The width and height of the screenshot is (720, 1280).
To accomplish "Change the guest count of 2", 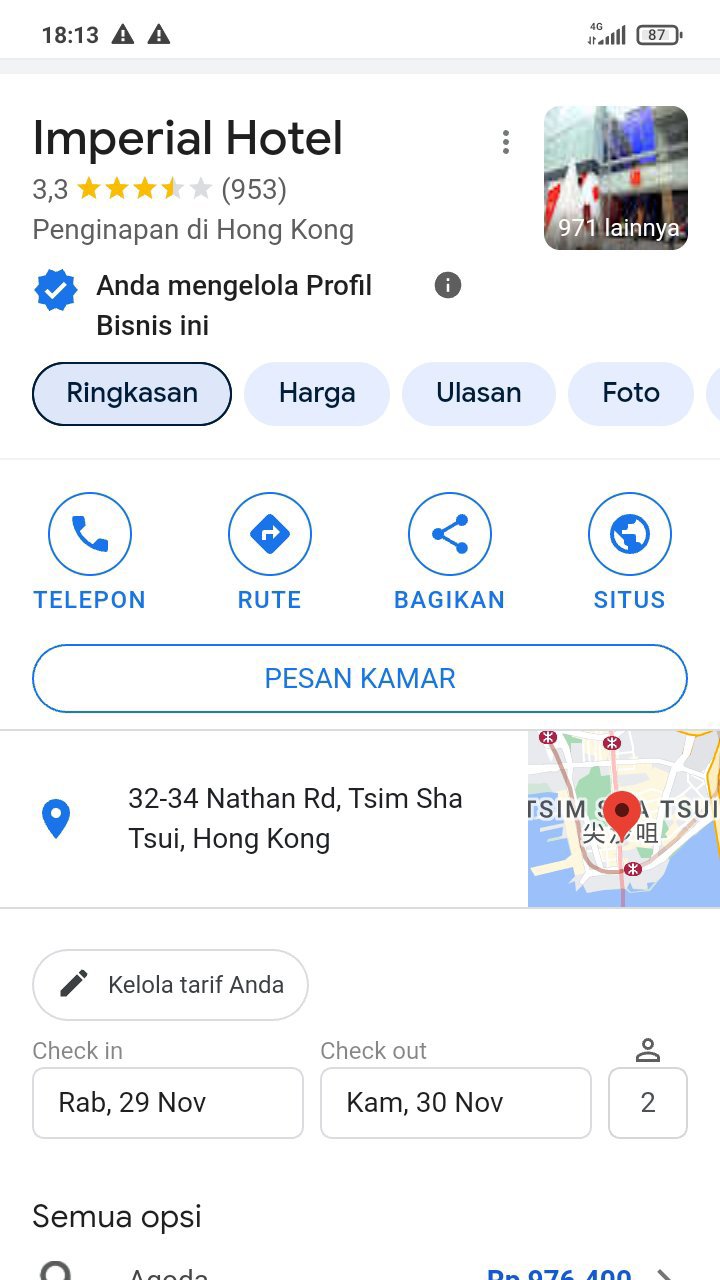I will 648,1102.
